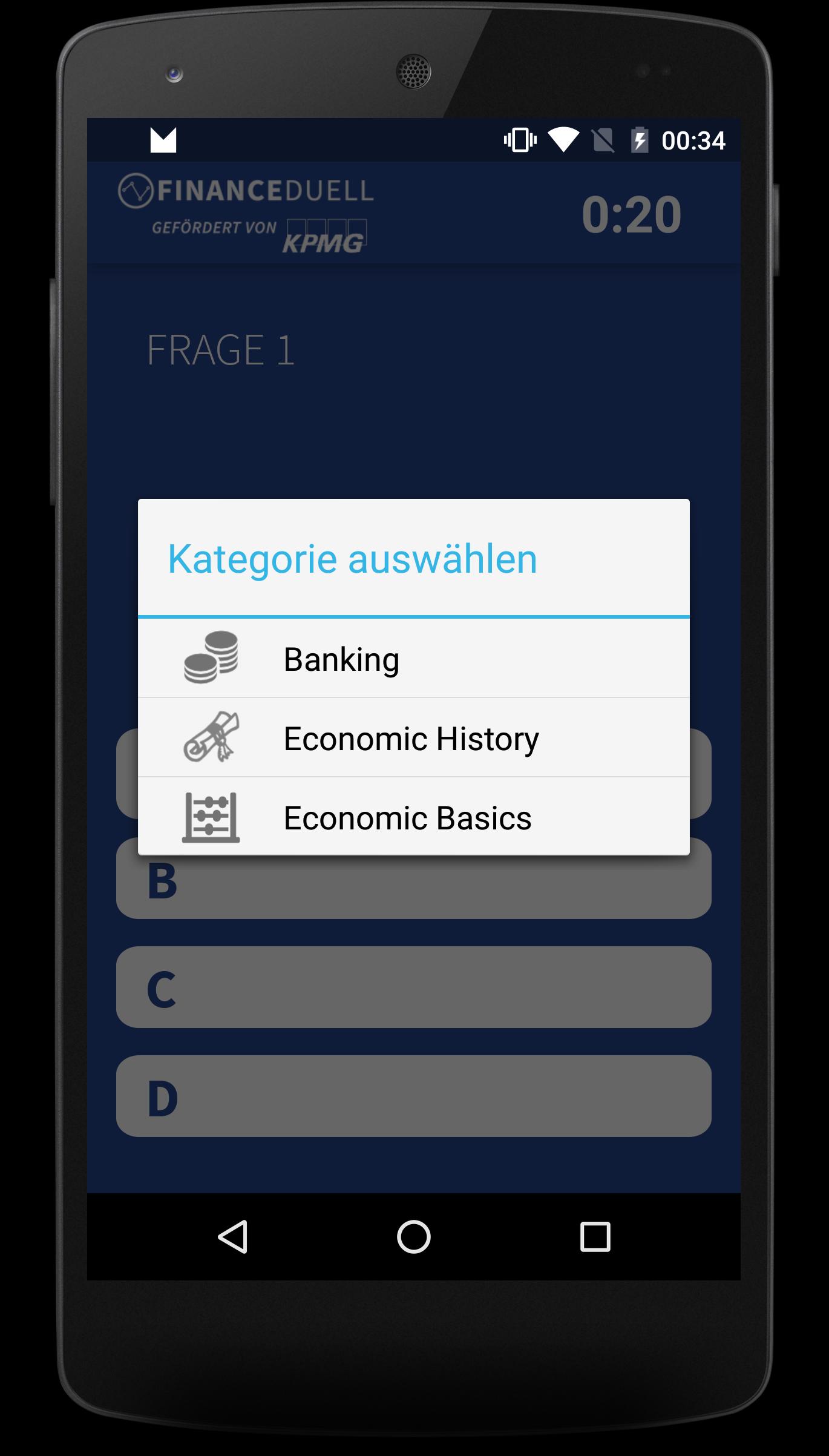Image resolution: width=829 pixels, height=1456 pixels.
Task: Tap the system home button
Action: pyautogui.click(x=413, y=1237)
